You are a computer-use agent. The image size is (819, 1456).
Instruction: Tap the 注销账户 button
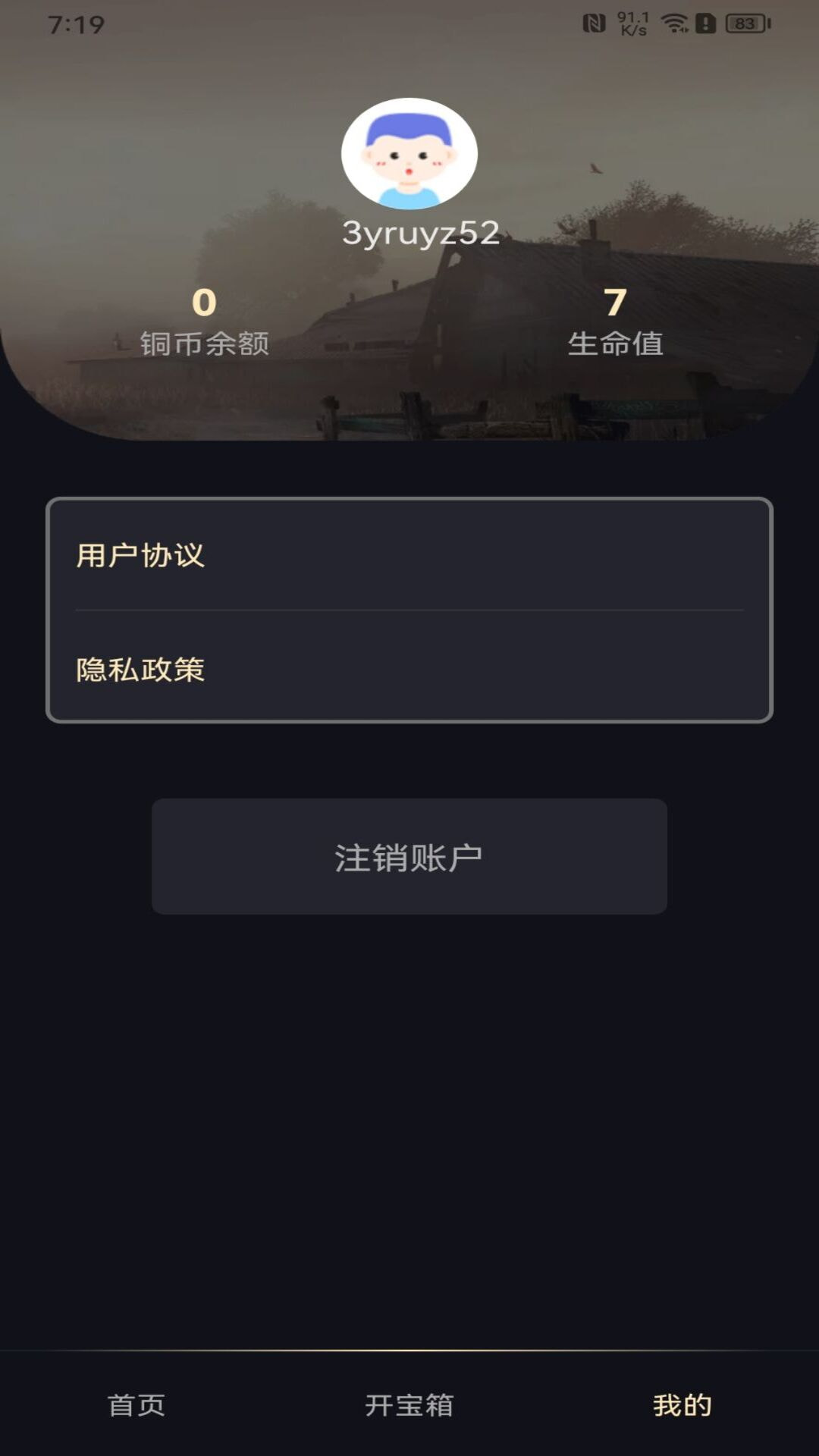coord(409,857)
